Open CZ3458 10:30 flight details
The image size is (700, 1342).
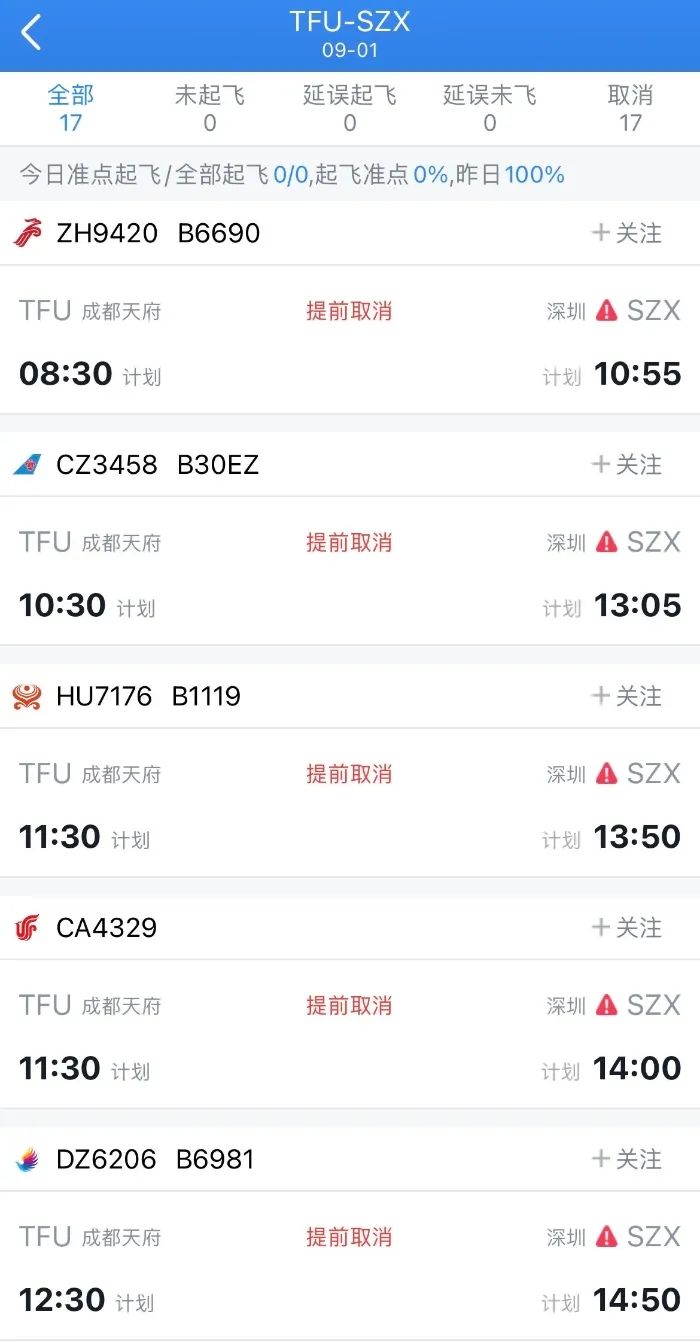(350, 571)
